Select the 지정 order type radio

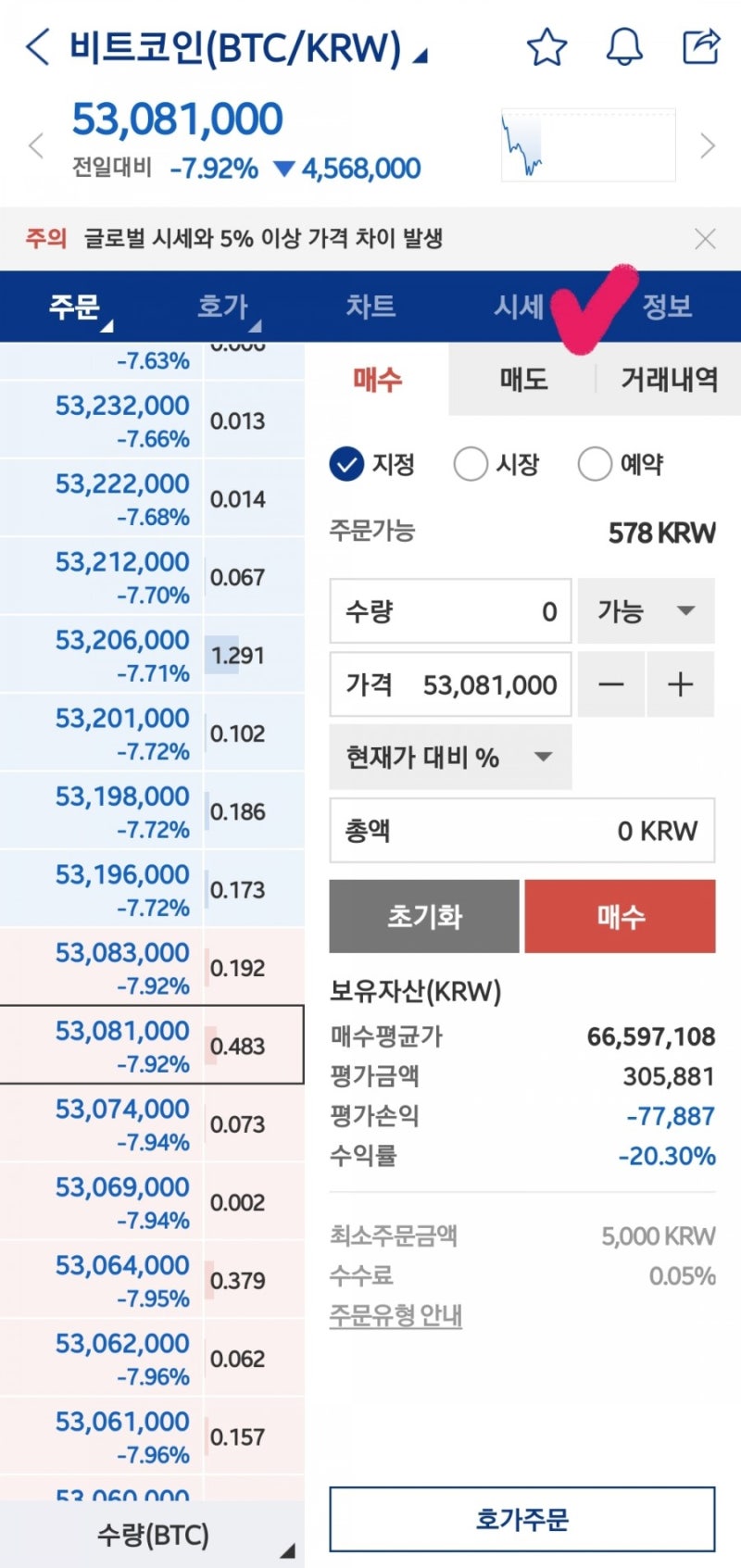pos(345,464)
